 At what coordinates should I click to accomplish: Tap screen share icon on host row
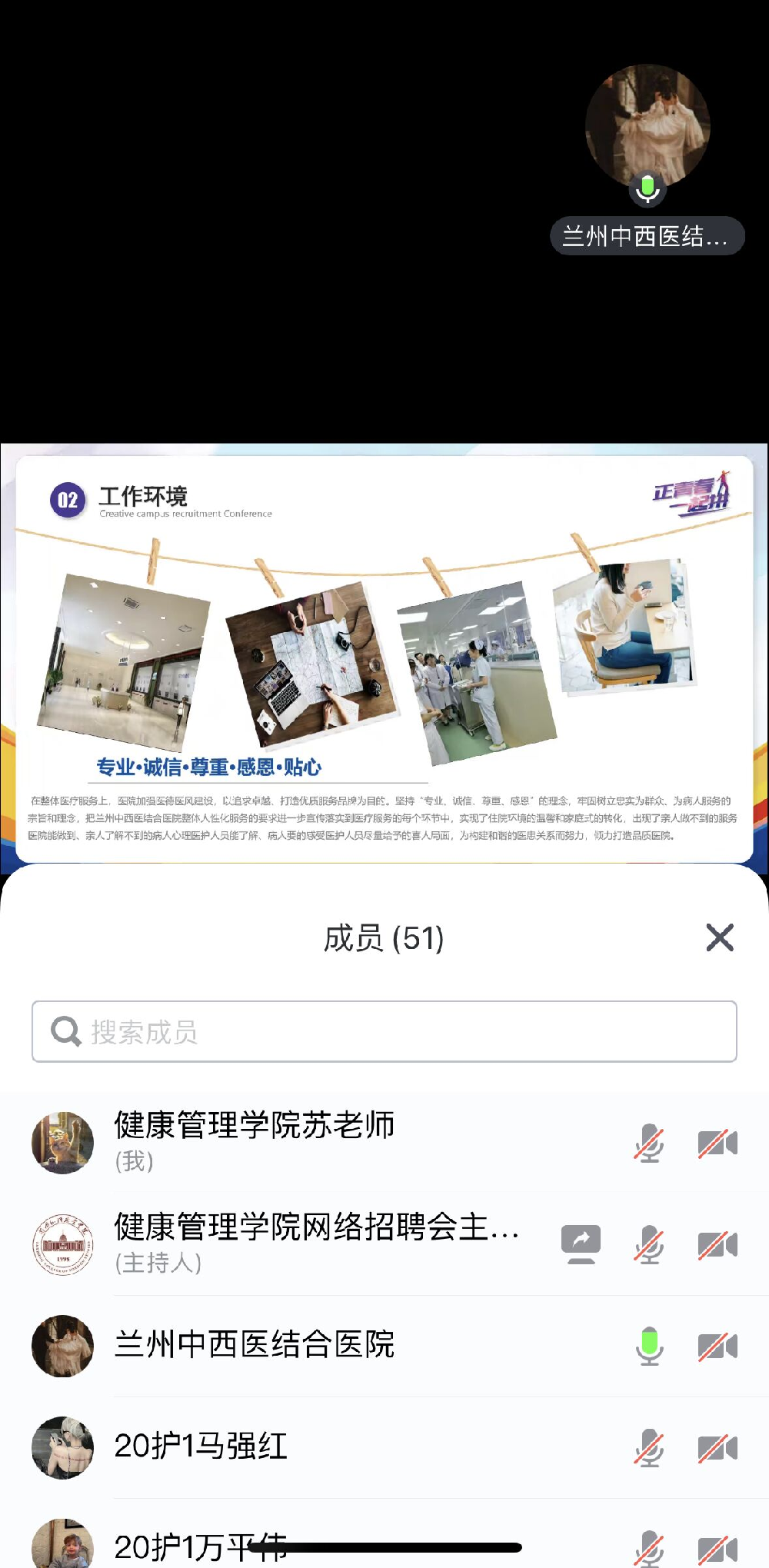pyautogui.click(x=581, y=1243)
